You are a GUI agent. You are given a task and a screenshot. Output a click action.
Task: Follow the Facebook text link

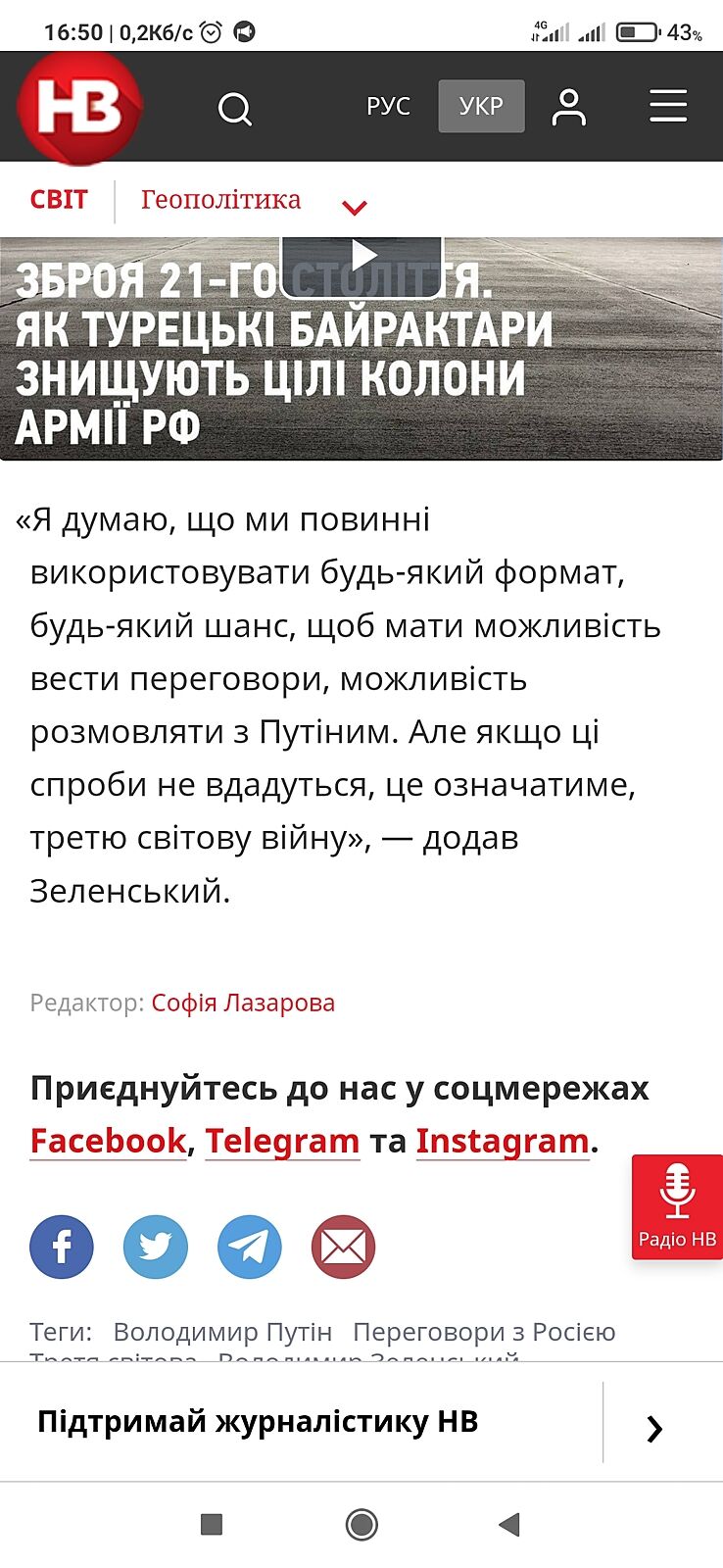108,1141
